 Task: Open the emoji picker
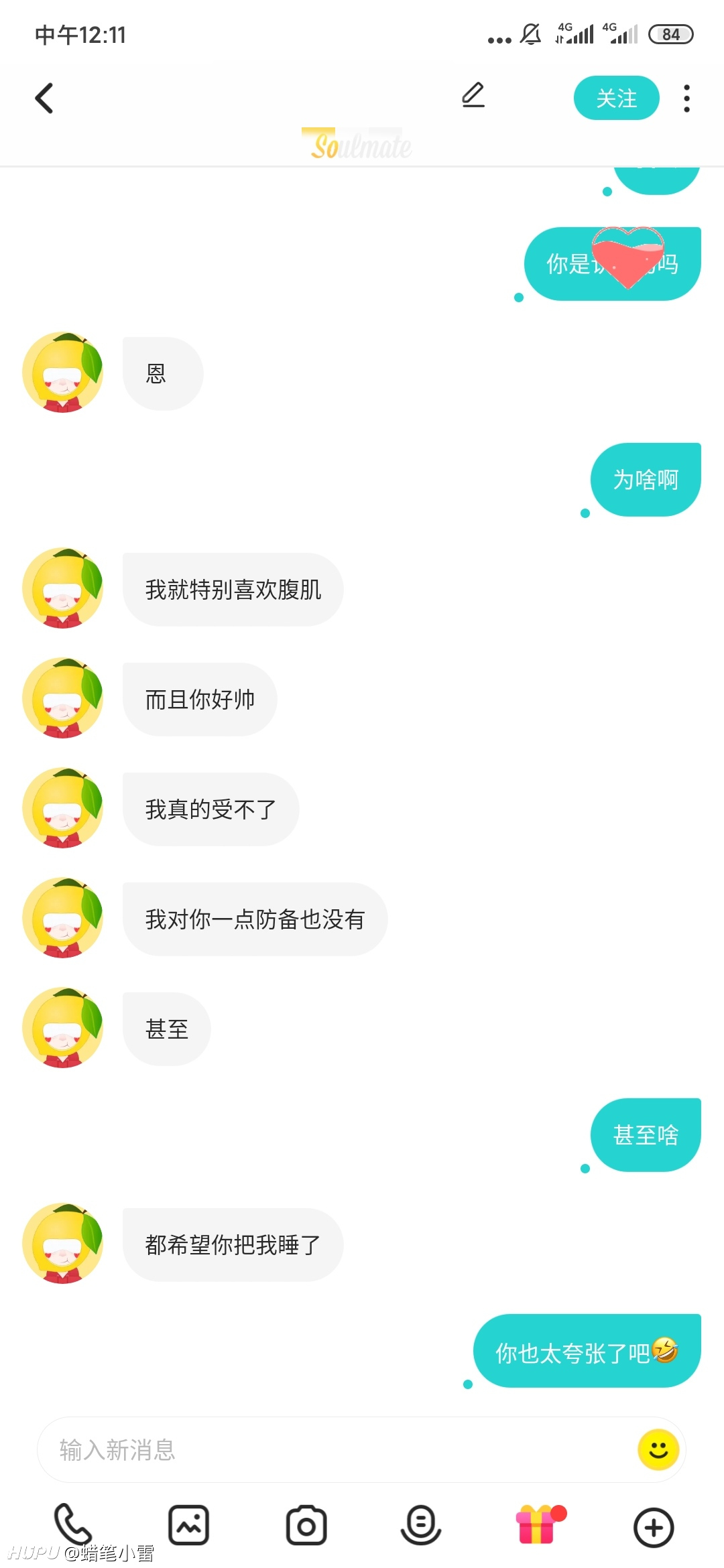coord(658,1449)
